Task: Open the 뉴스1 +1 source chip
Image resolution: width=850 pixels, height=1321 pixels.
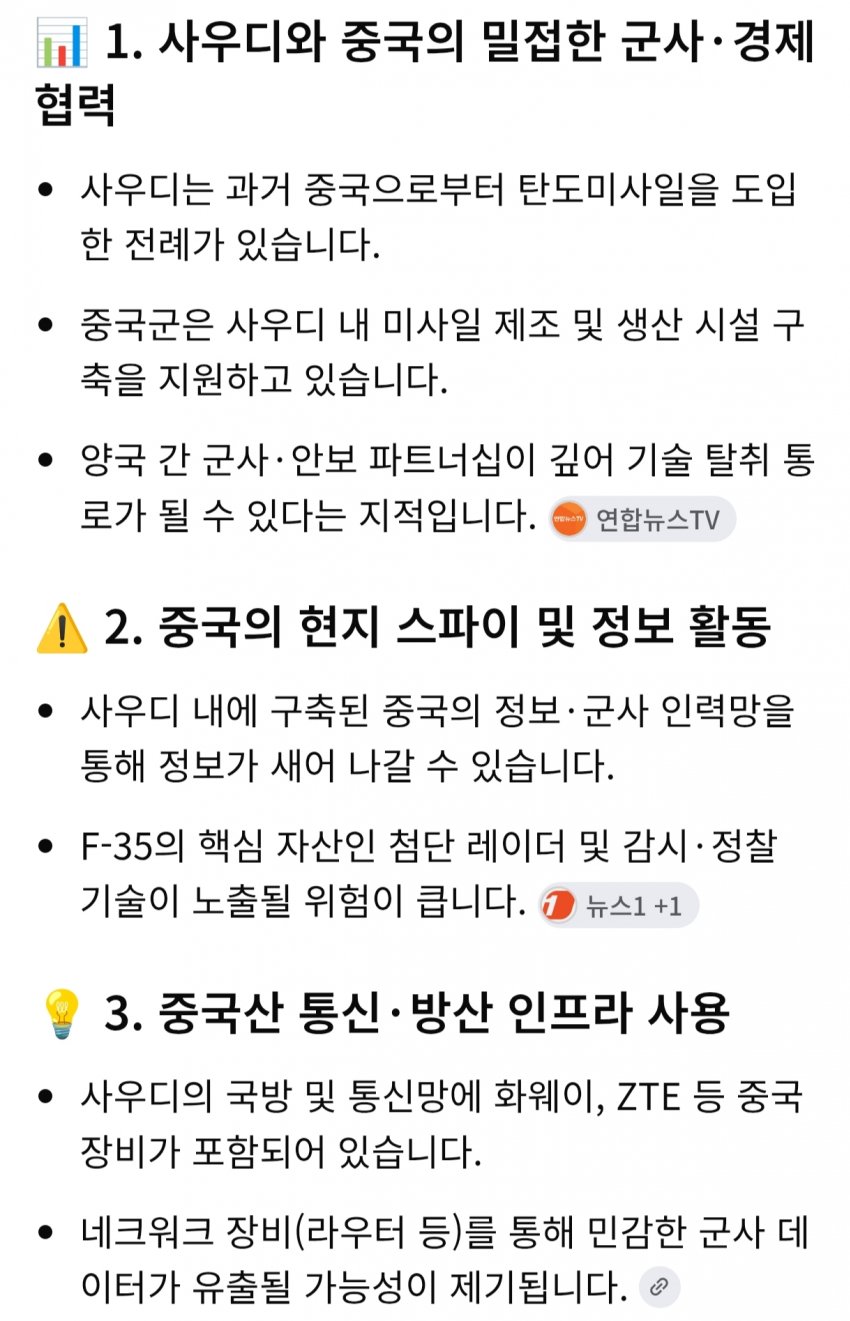Action: click(618, 906)
